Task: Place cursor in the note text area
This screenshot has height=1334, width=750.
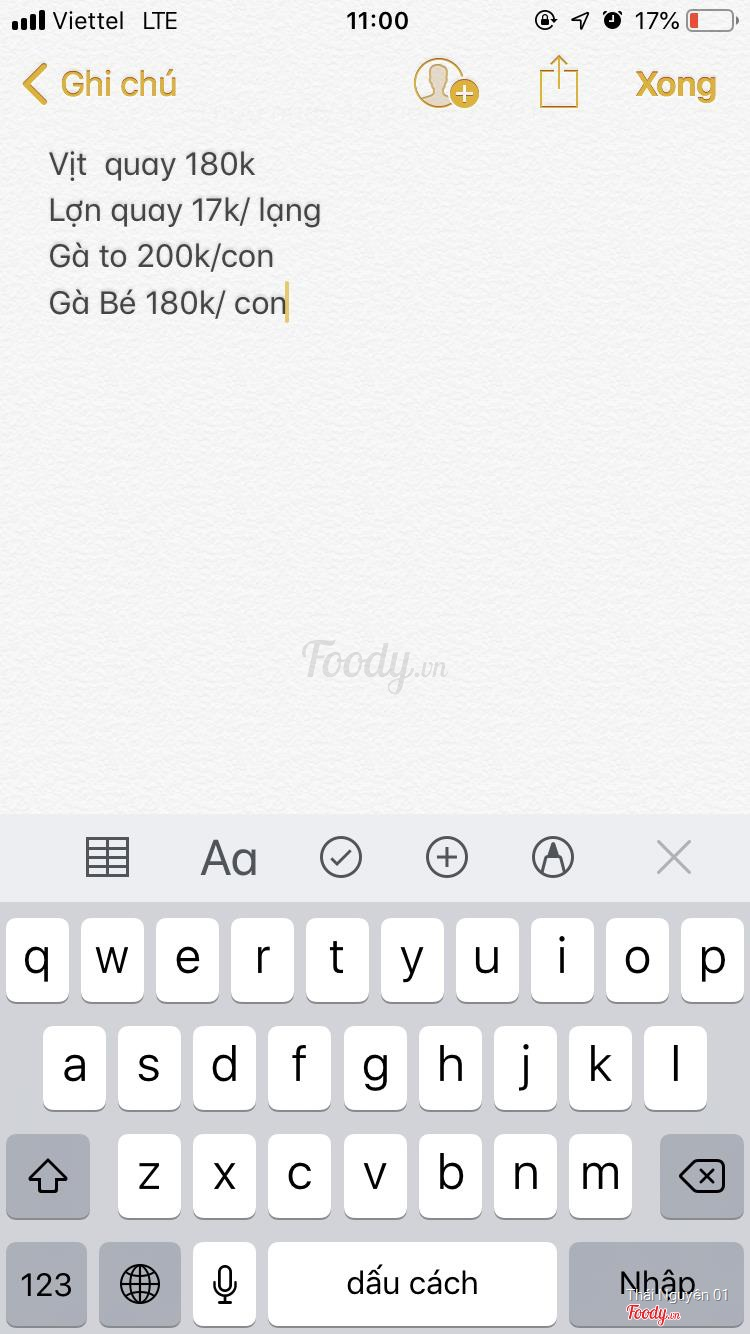Action: click(x=375, y=500)
